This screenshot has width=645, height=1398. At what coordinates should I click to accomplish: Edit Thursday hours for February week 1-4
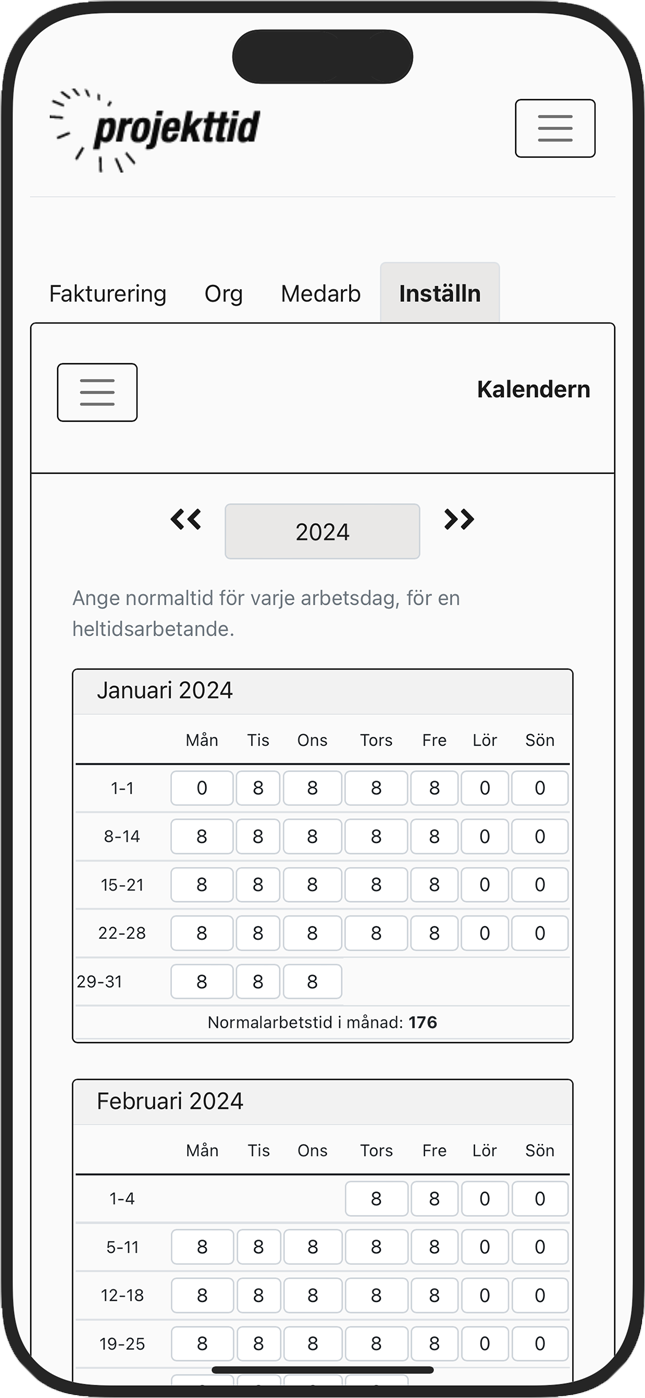376,1198
